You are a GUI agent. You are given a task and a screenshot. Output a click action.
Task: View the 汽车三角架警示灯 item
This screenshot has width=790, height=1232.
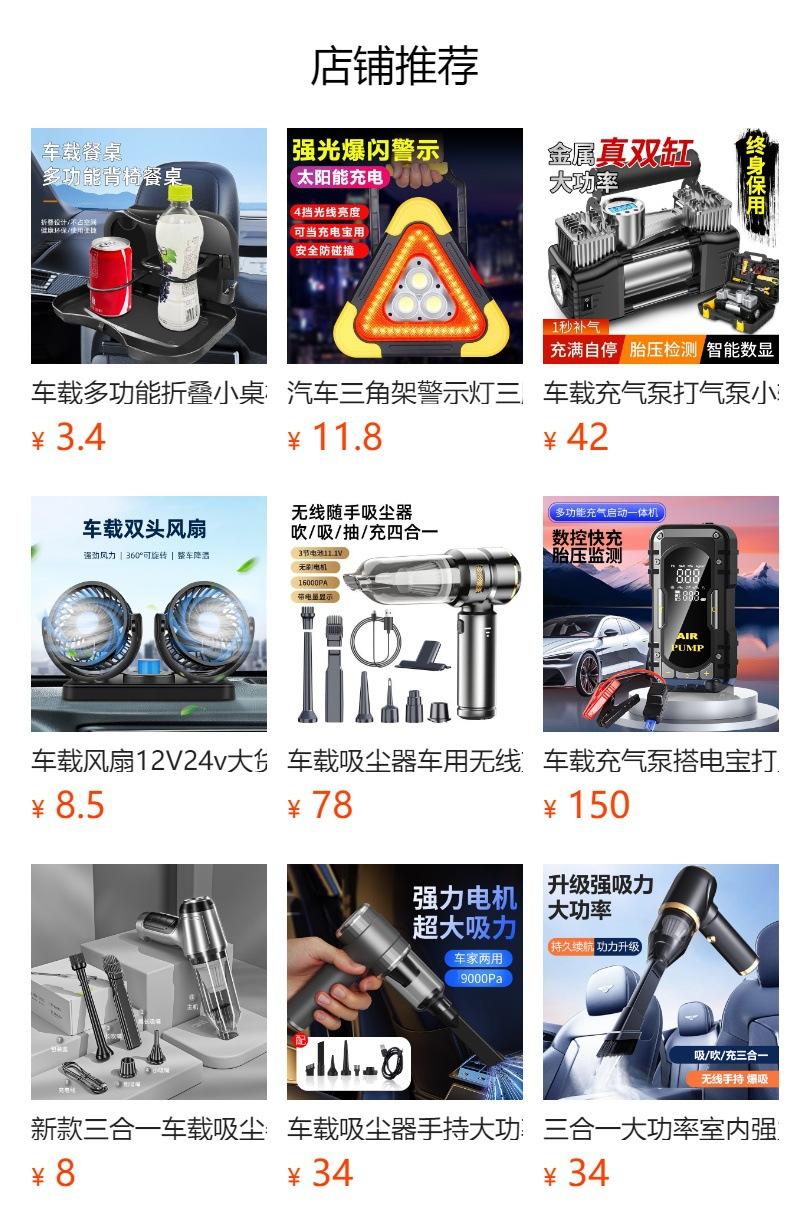tap(405, 246)
